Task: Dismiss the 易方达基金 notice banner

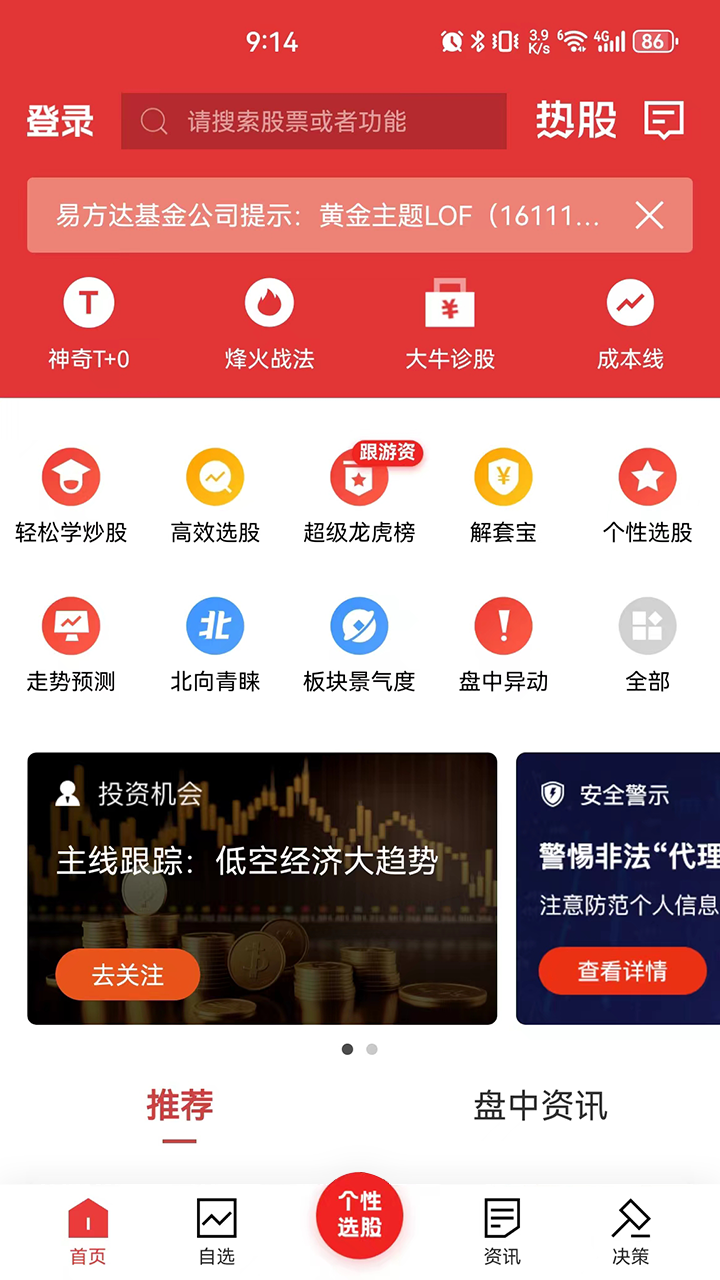Action: pos(650,215)
